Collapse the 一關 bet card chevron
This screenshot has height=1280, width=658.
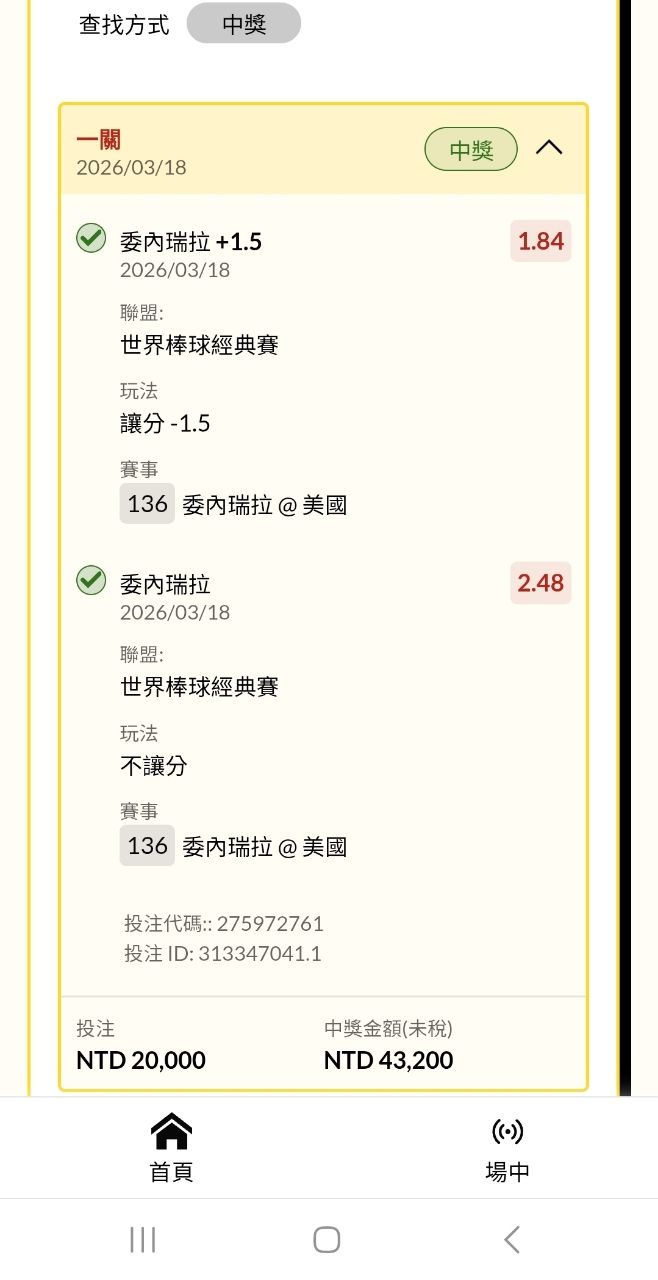pos(549,149)
